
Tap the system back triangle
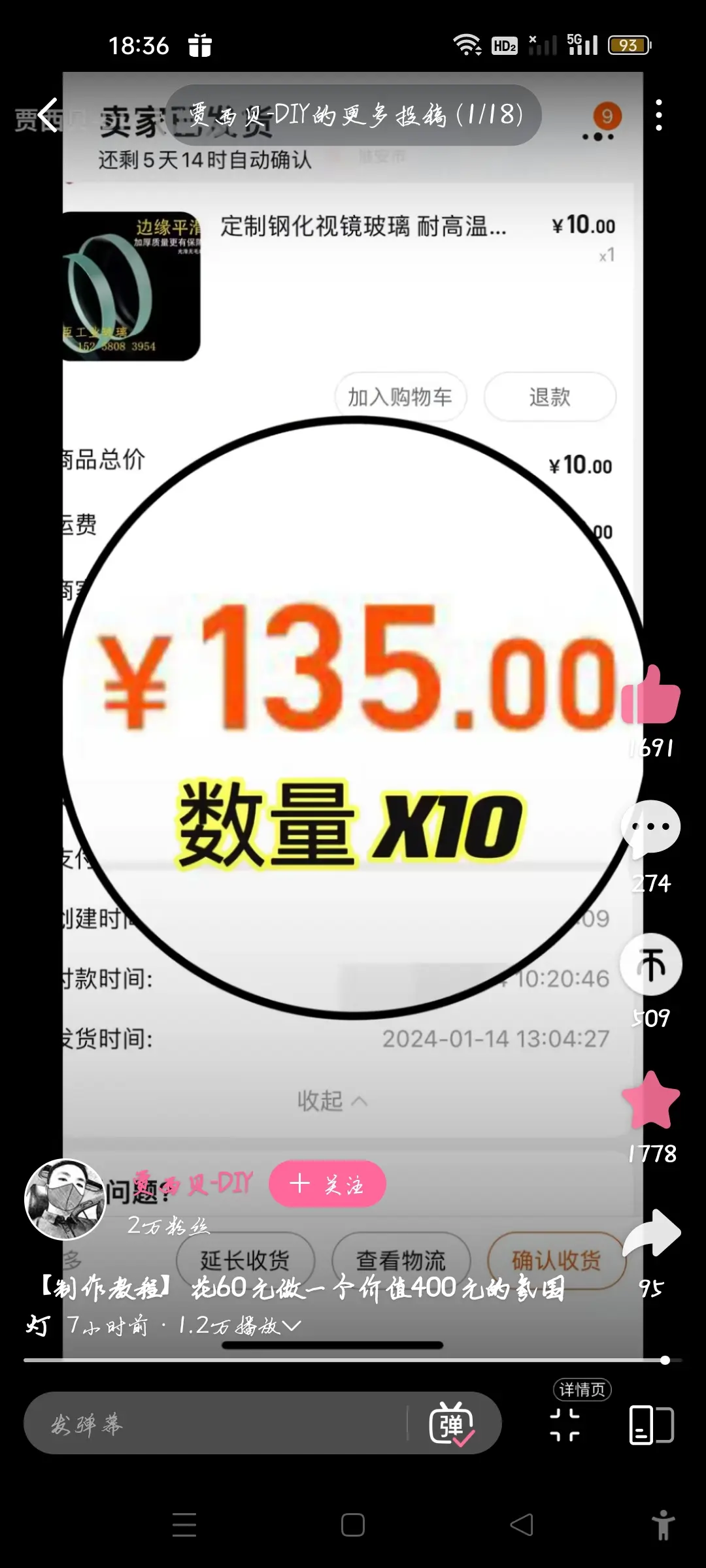click(522, 1525)
